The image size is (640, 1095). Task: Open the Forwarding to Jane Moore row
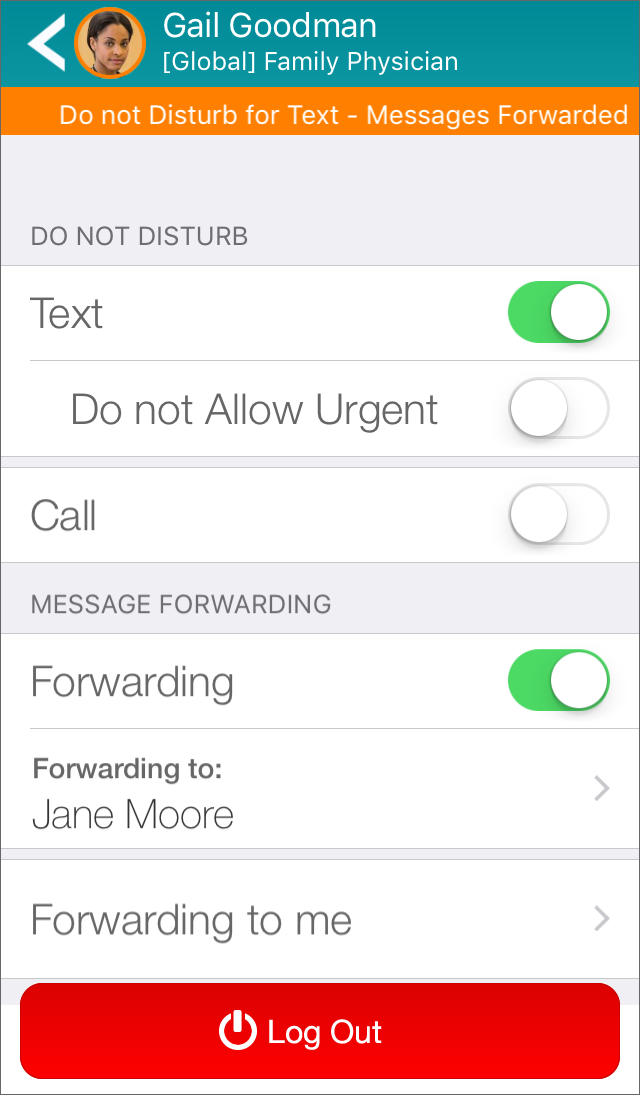pyautogui.click(x=320, y=788)
